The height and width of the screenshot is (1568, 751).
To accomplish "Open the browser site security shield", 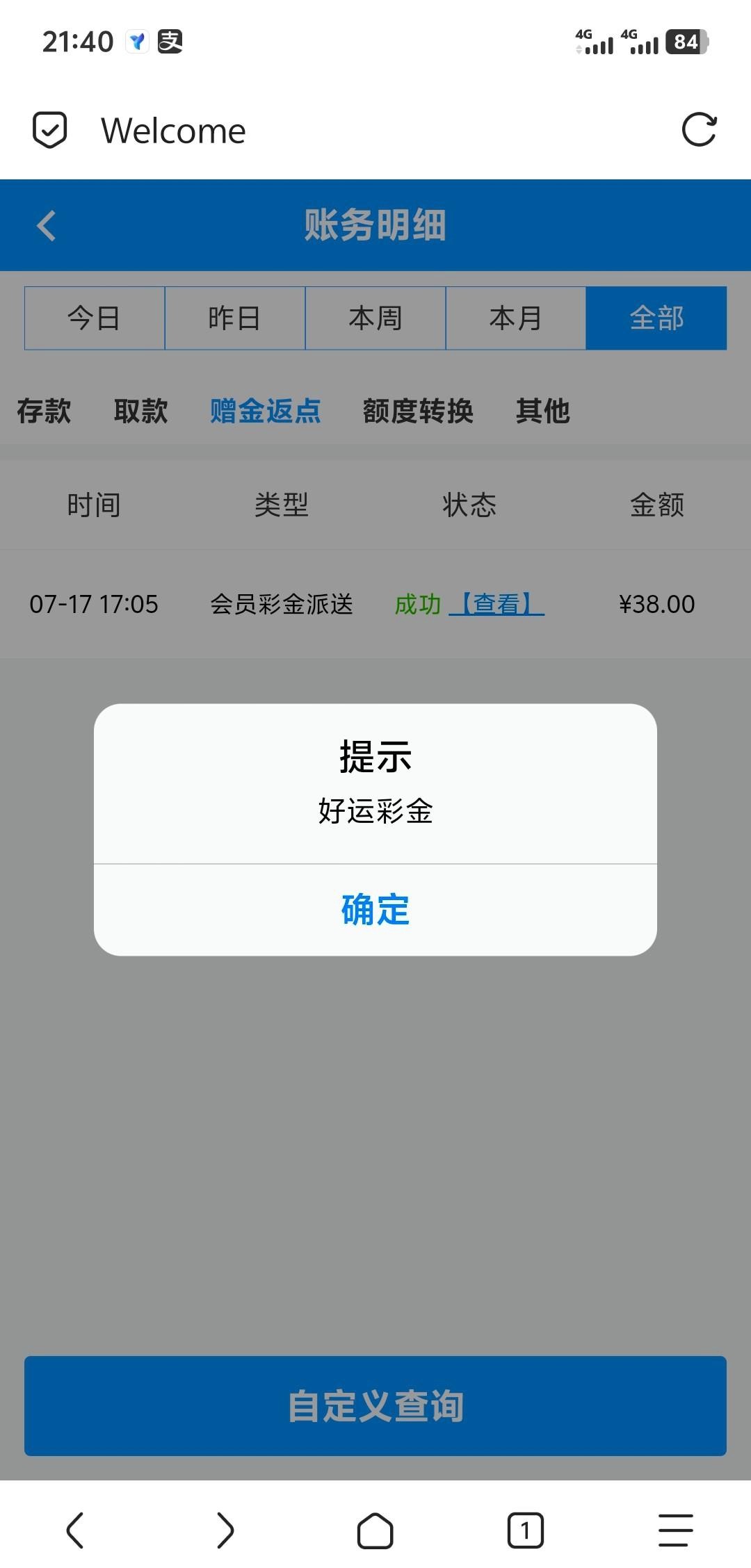I will pyautogui.click(x=50, y=130).
